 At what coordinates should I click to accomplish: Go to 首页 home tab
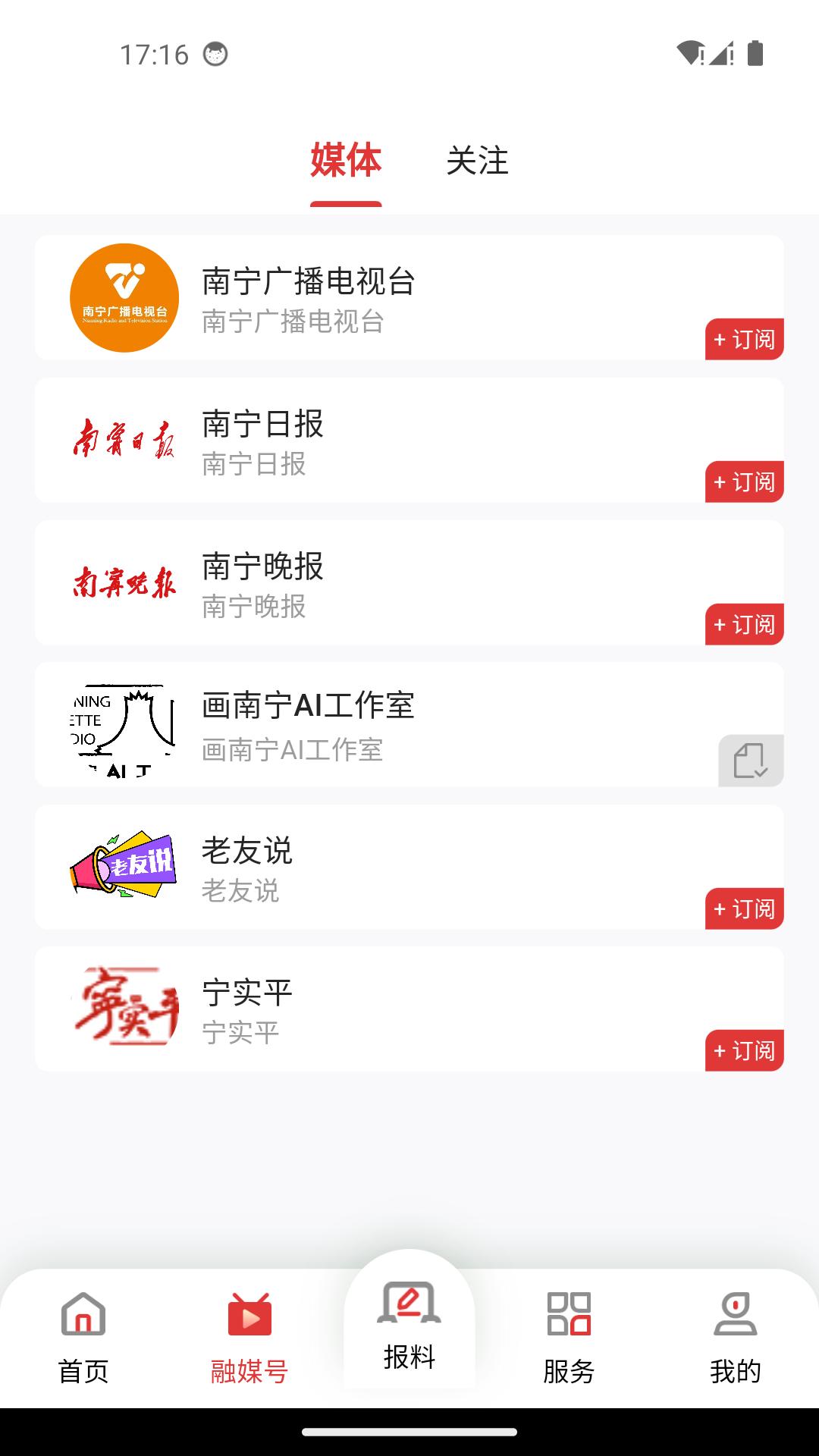(x=83, y=1338)
